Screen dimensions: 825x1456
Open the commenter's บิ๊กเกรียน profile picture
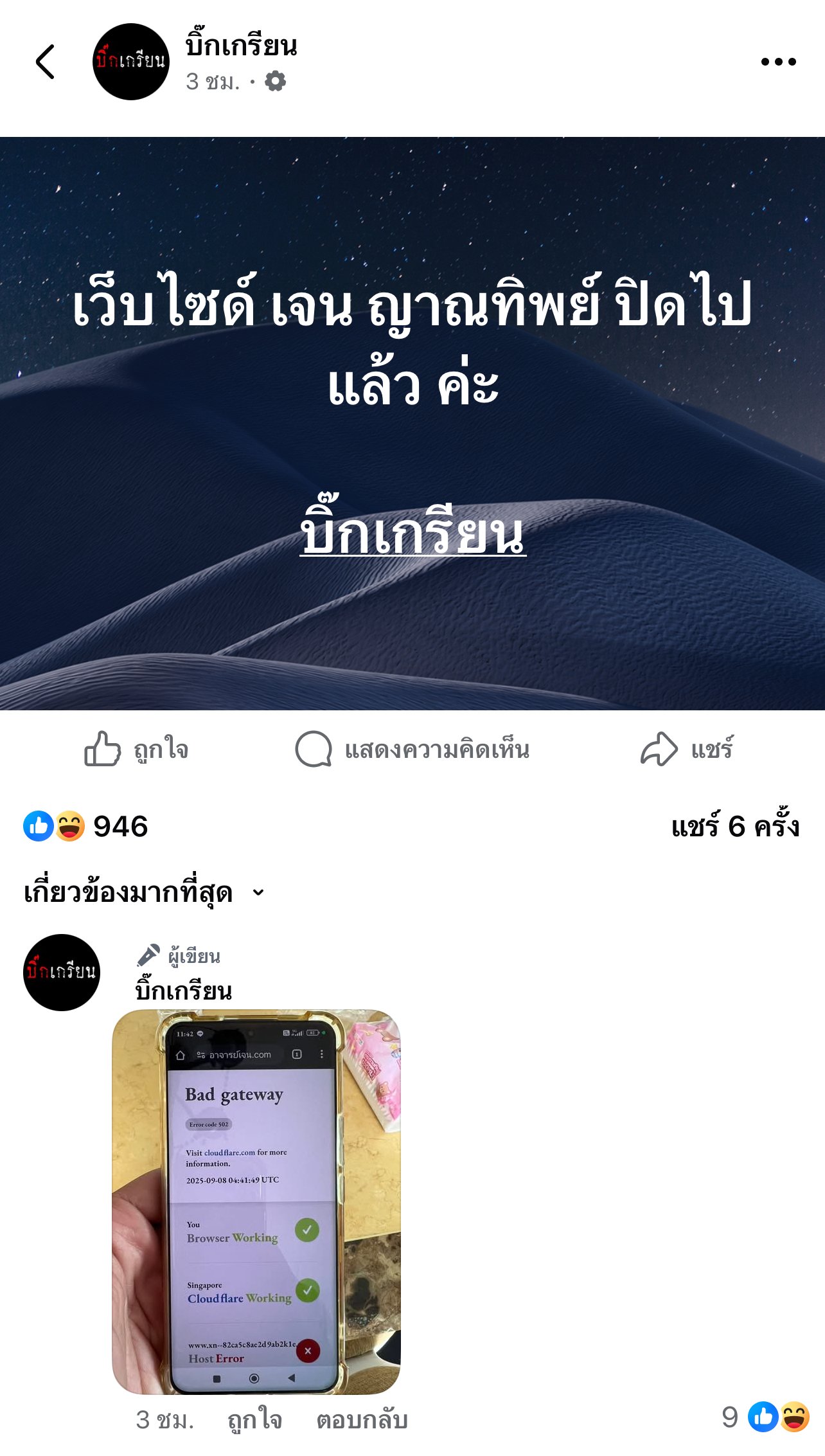point(62,972)
